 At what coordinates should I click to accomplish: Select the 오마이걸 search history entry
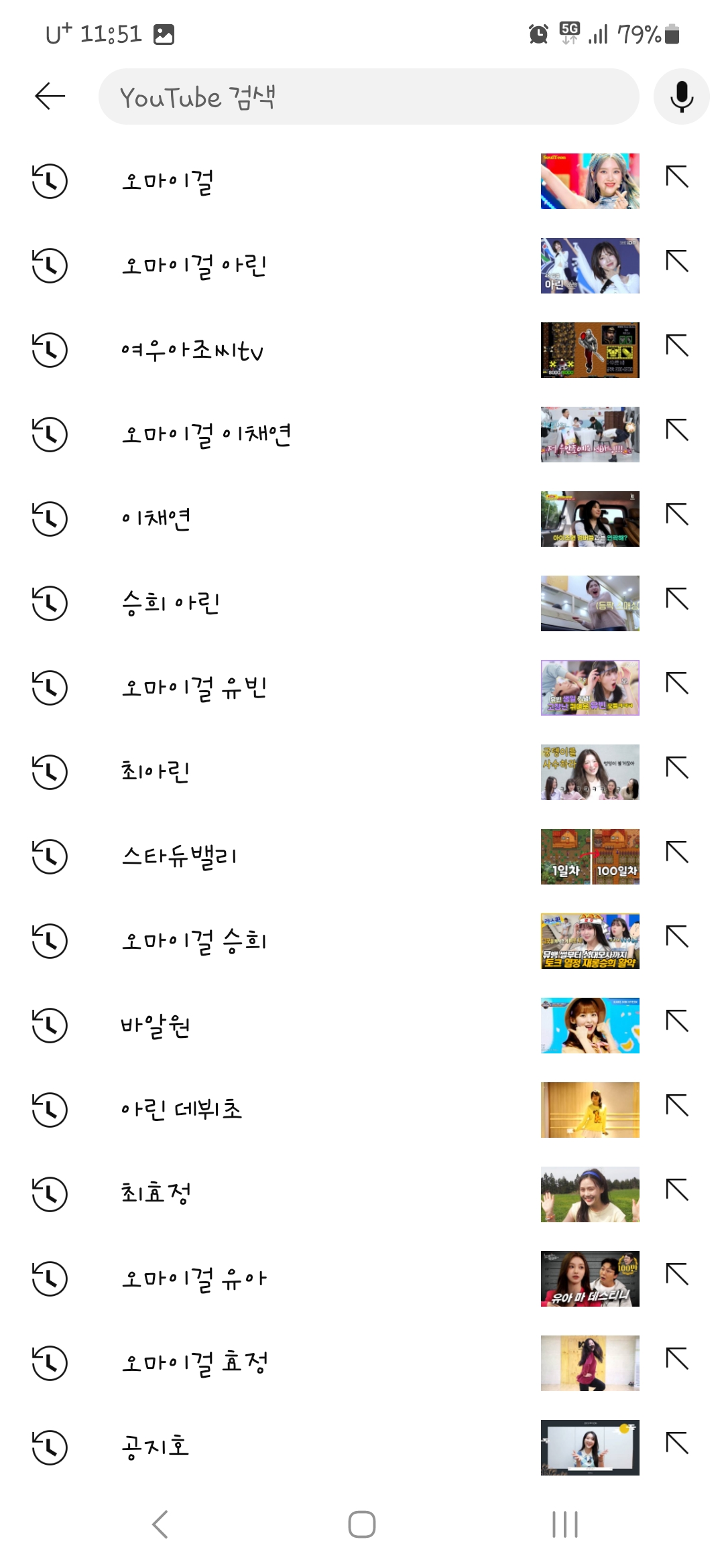pos(362,181)
